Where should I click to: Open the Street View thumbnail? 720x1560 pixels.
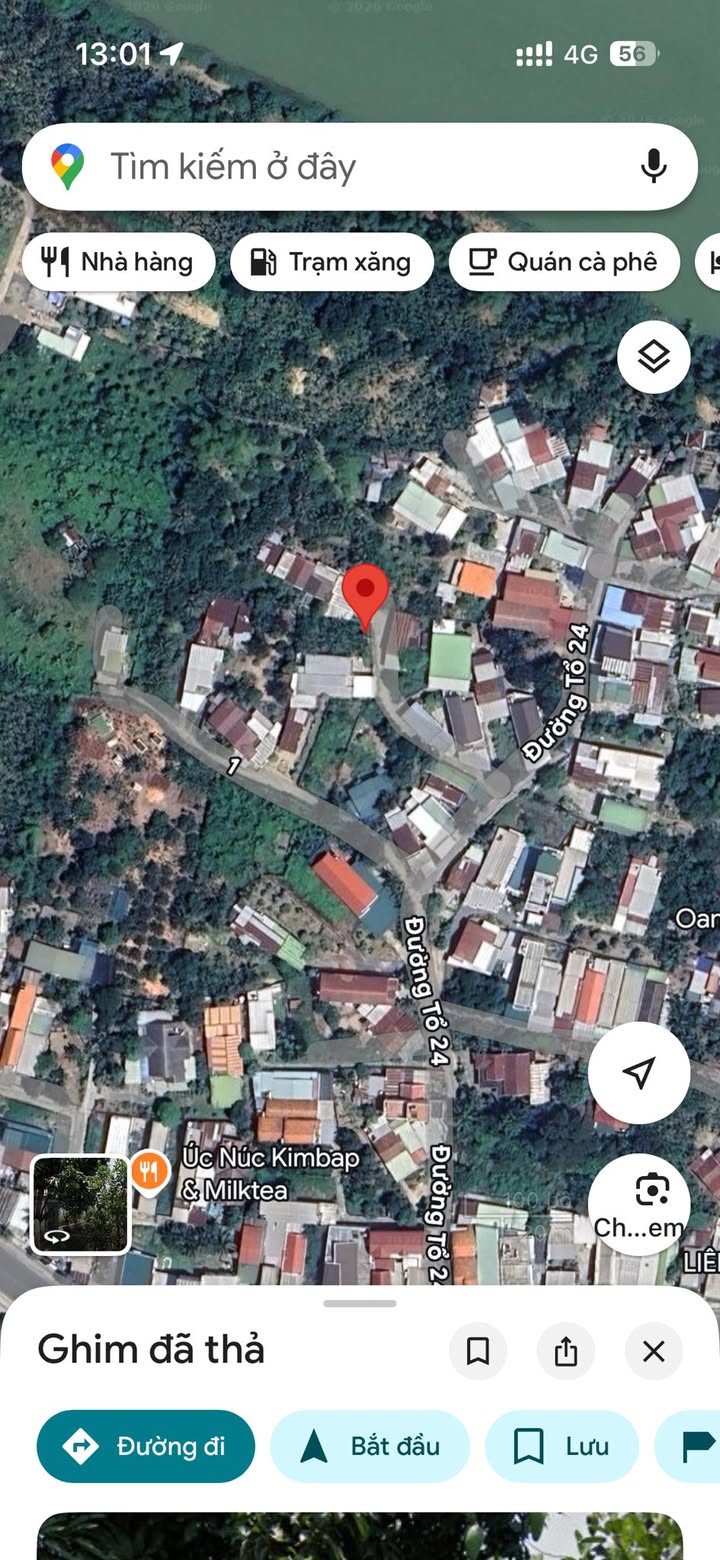click(81, 1204)
